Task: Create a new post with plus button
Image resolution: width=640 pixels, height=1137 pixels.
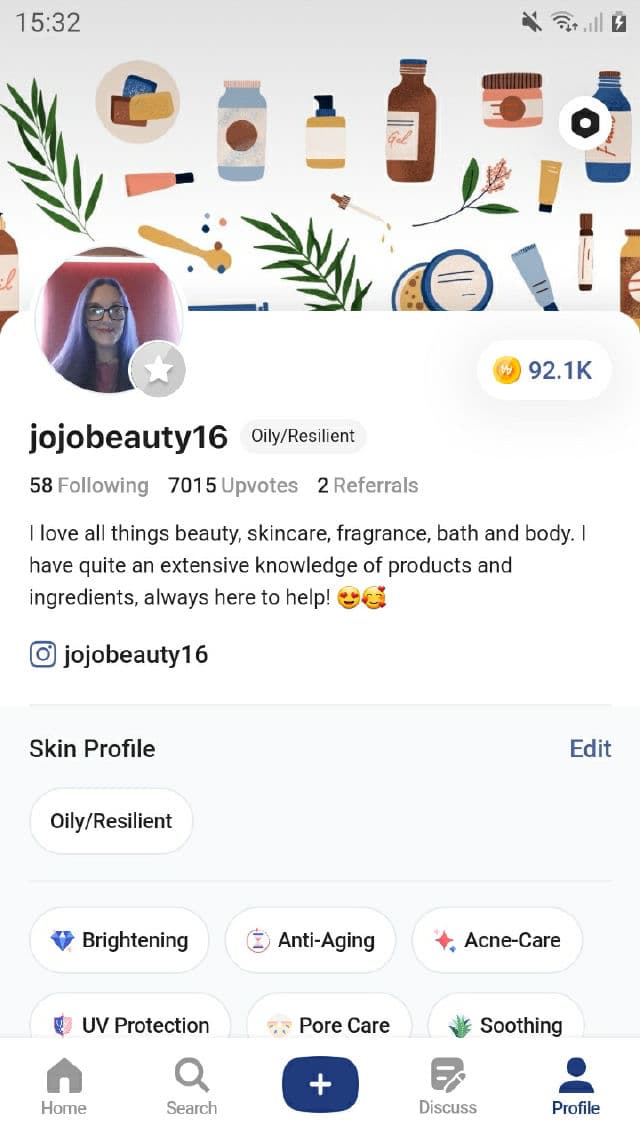Action: pyautogui.click(x=320, y=1085)
